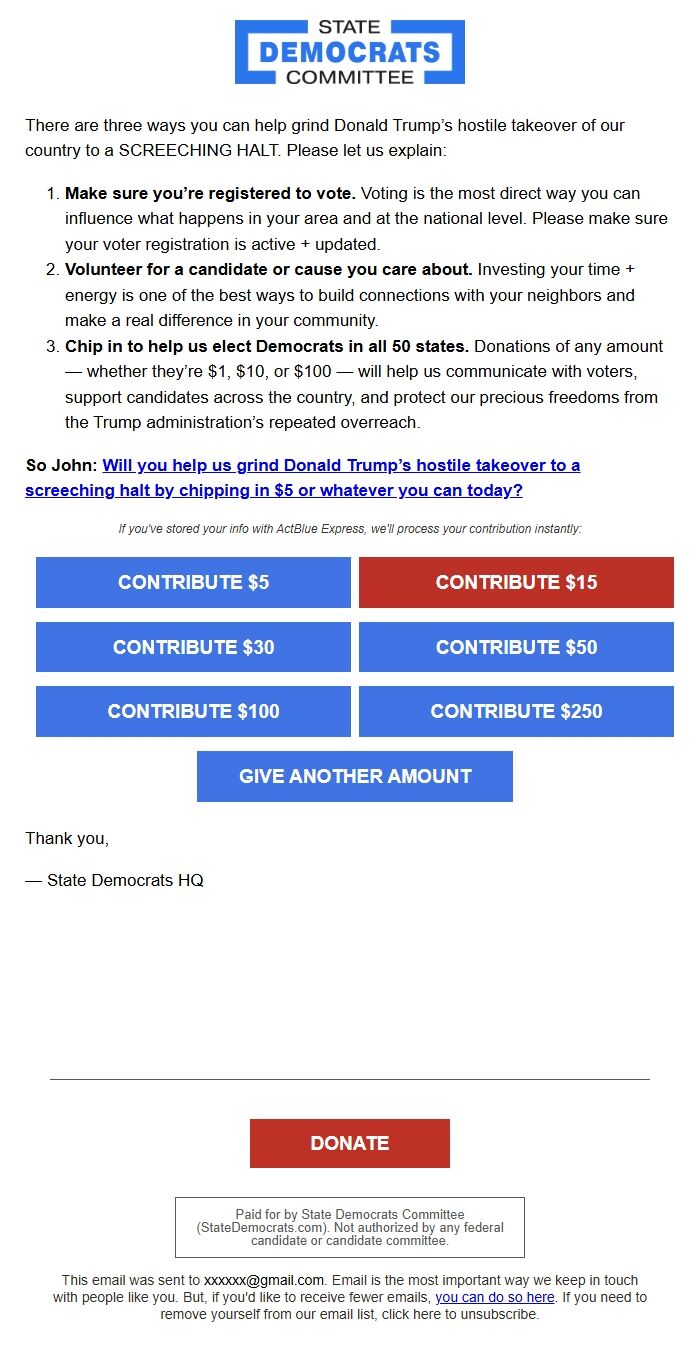Tap GIVE ANOTHER AMOUNT

click(355, 776)
